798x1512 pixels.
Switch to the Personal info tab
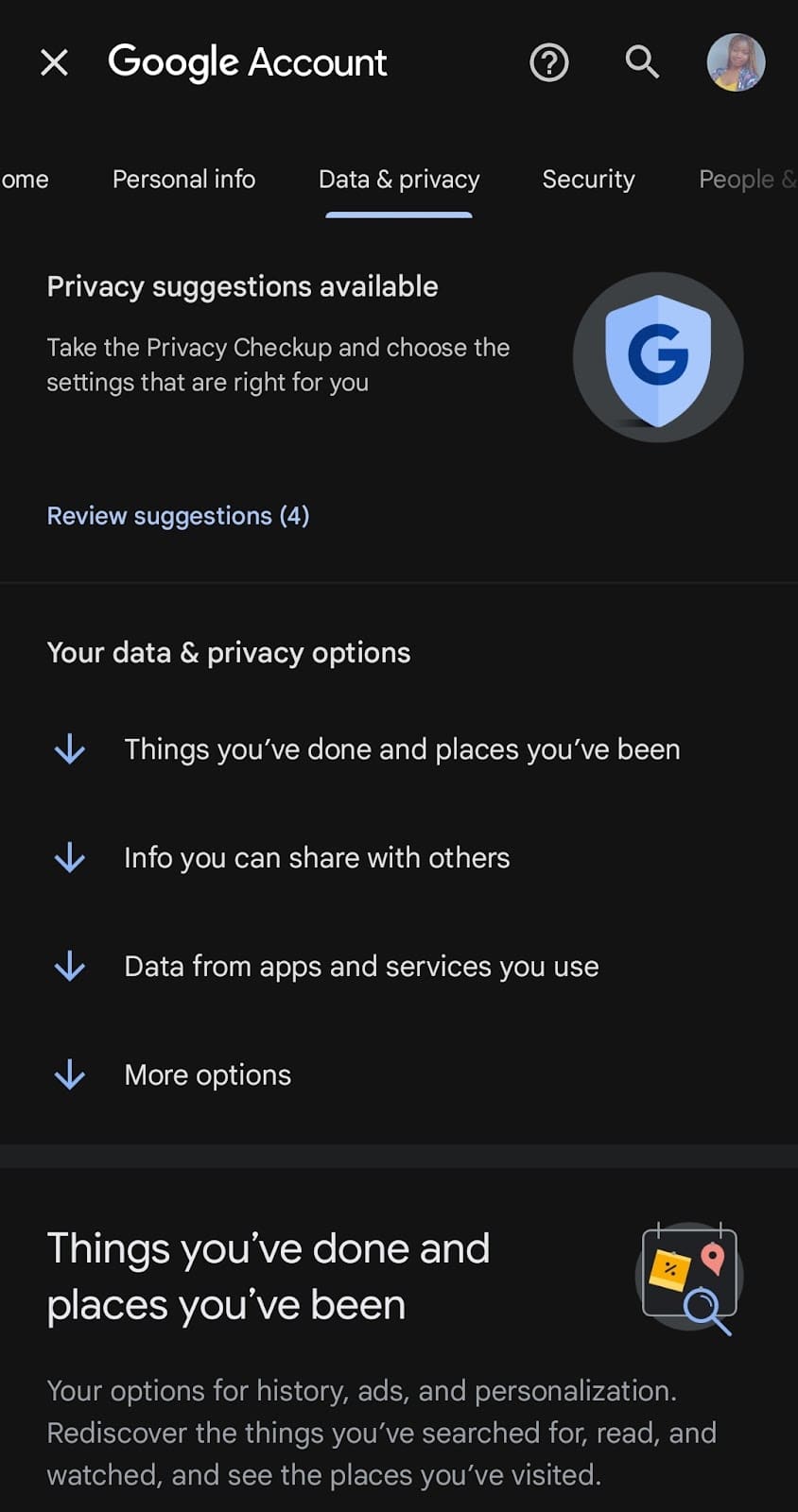(183, 180)
